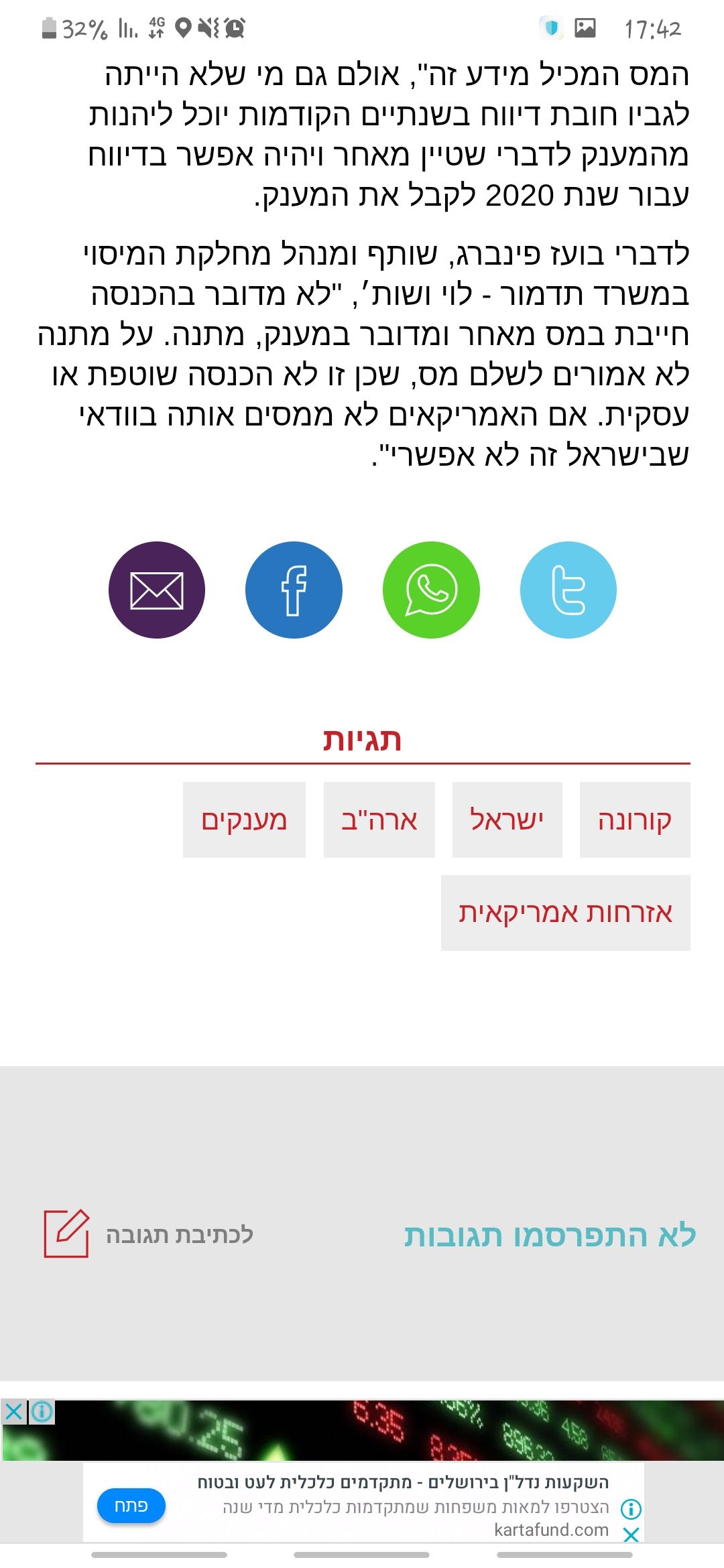The width and height of the screenshot is (724, 1568).
Task: Open the ישראל tag
Action: (x=507, y=820)
